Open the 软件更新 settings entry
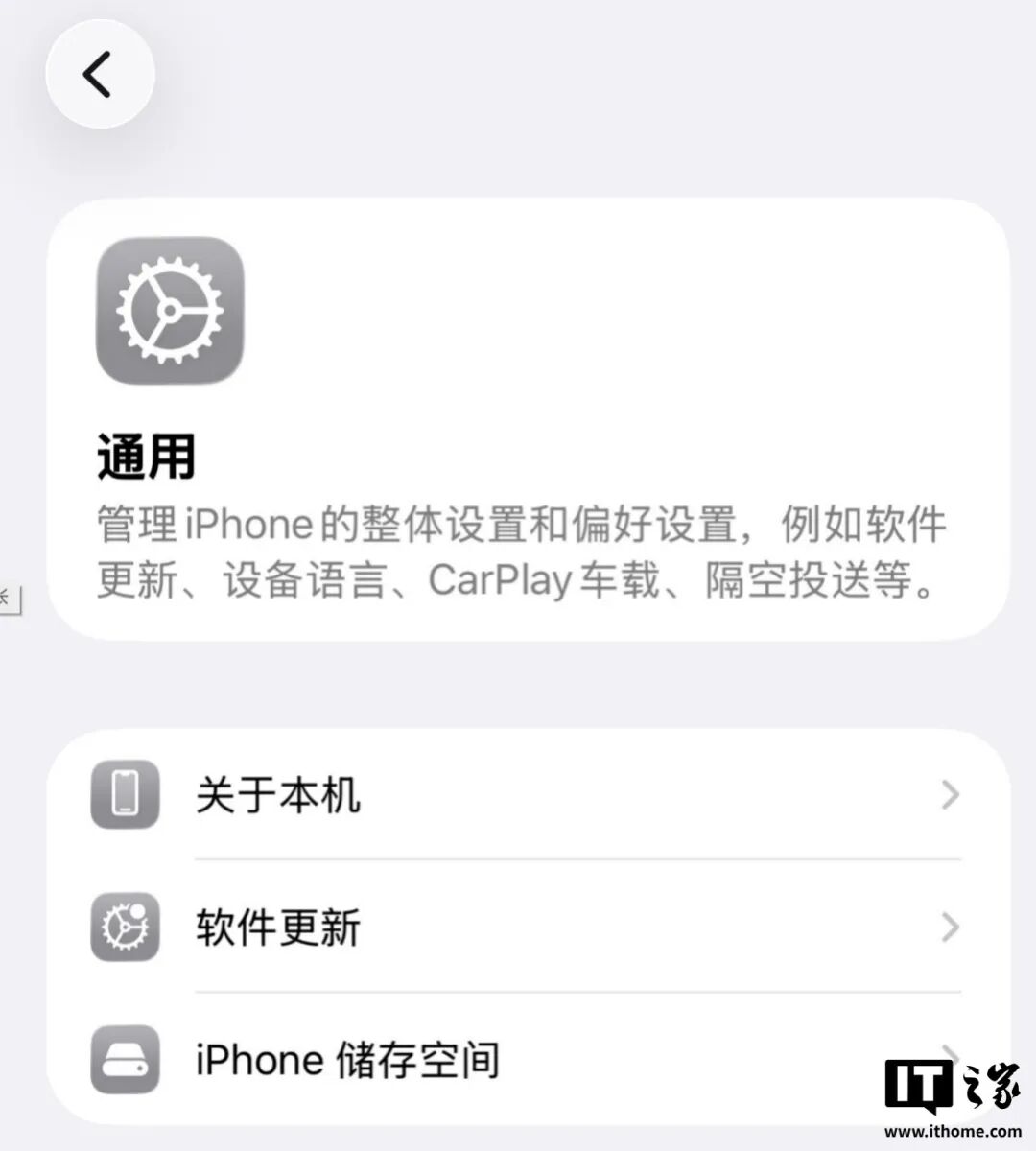This screenshot has height=1151, width=1036. click(x=278, y=927)
